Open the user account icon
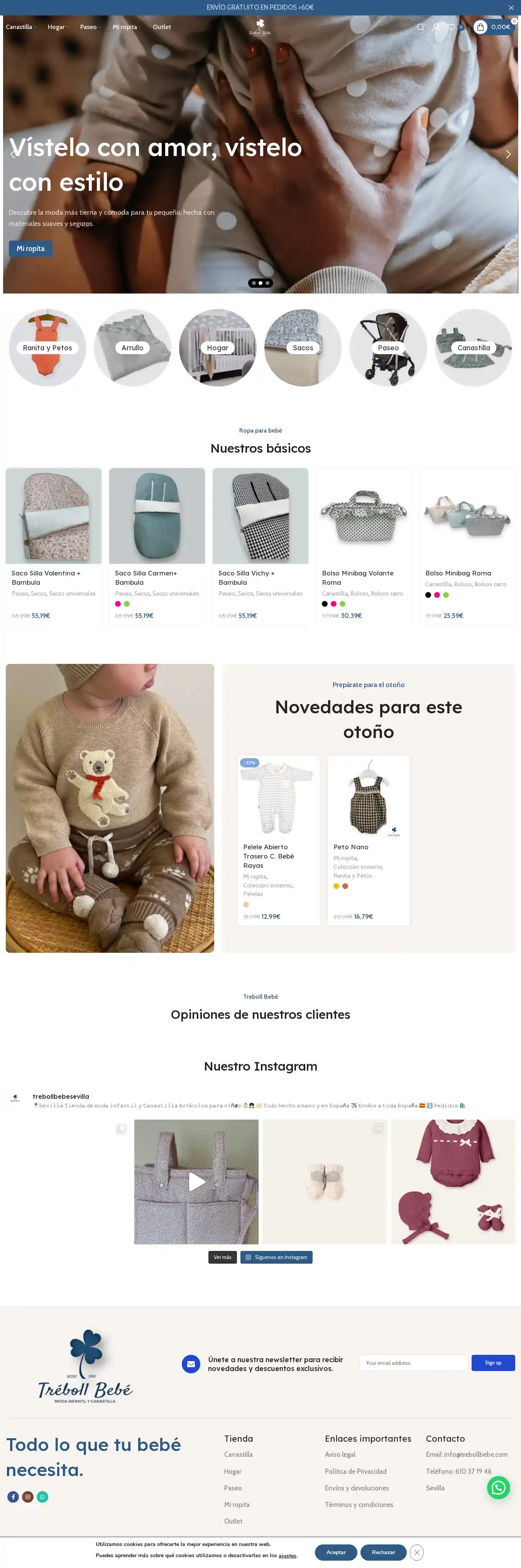The height and width of the screenshot is (1568, 521). pyautogui.click(x=436, y=27)
